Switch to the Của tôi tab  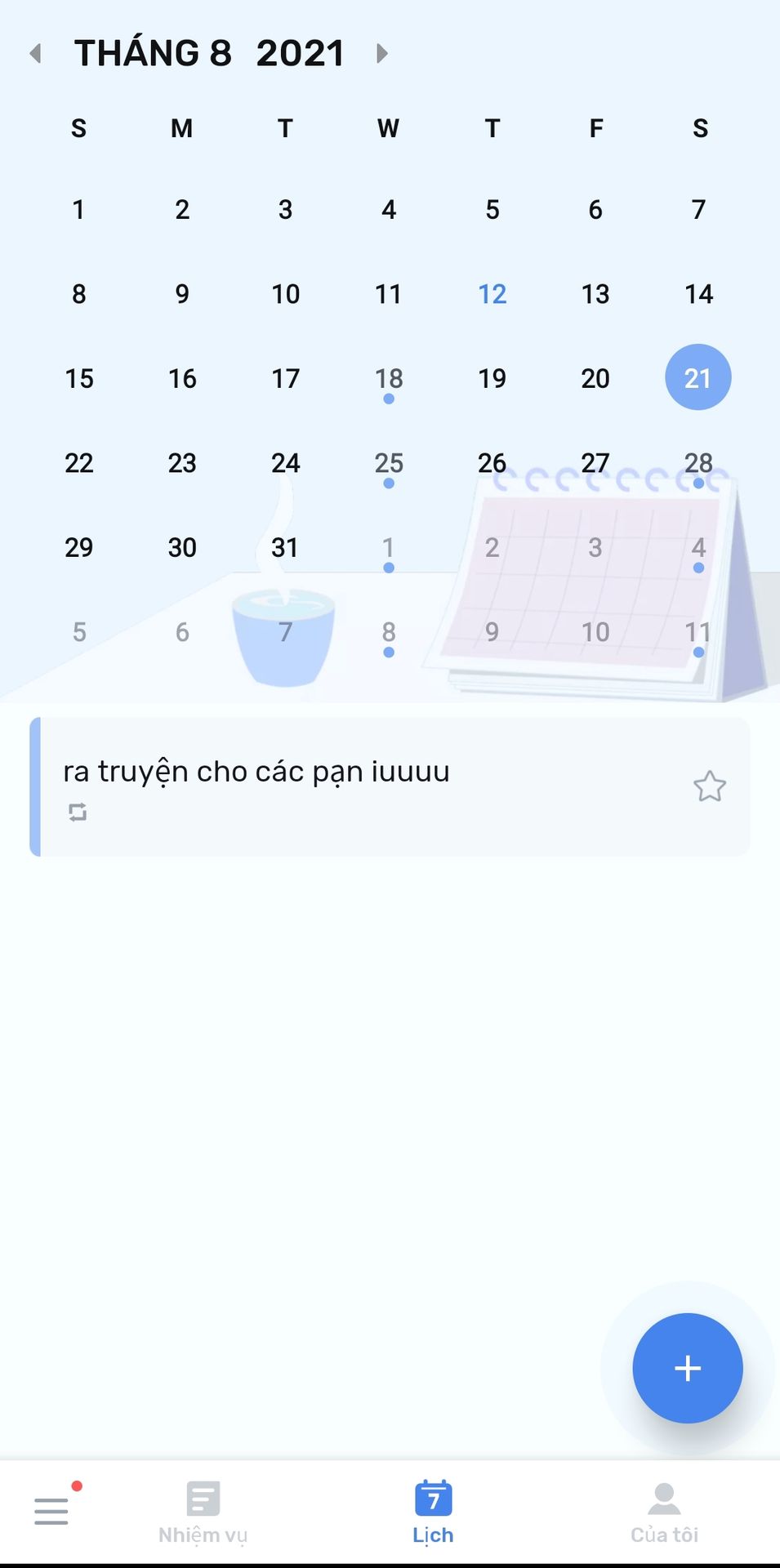[664, 1512]
